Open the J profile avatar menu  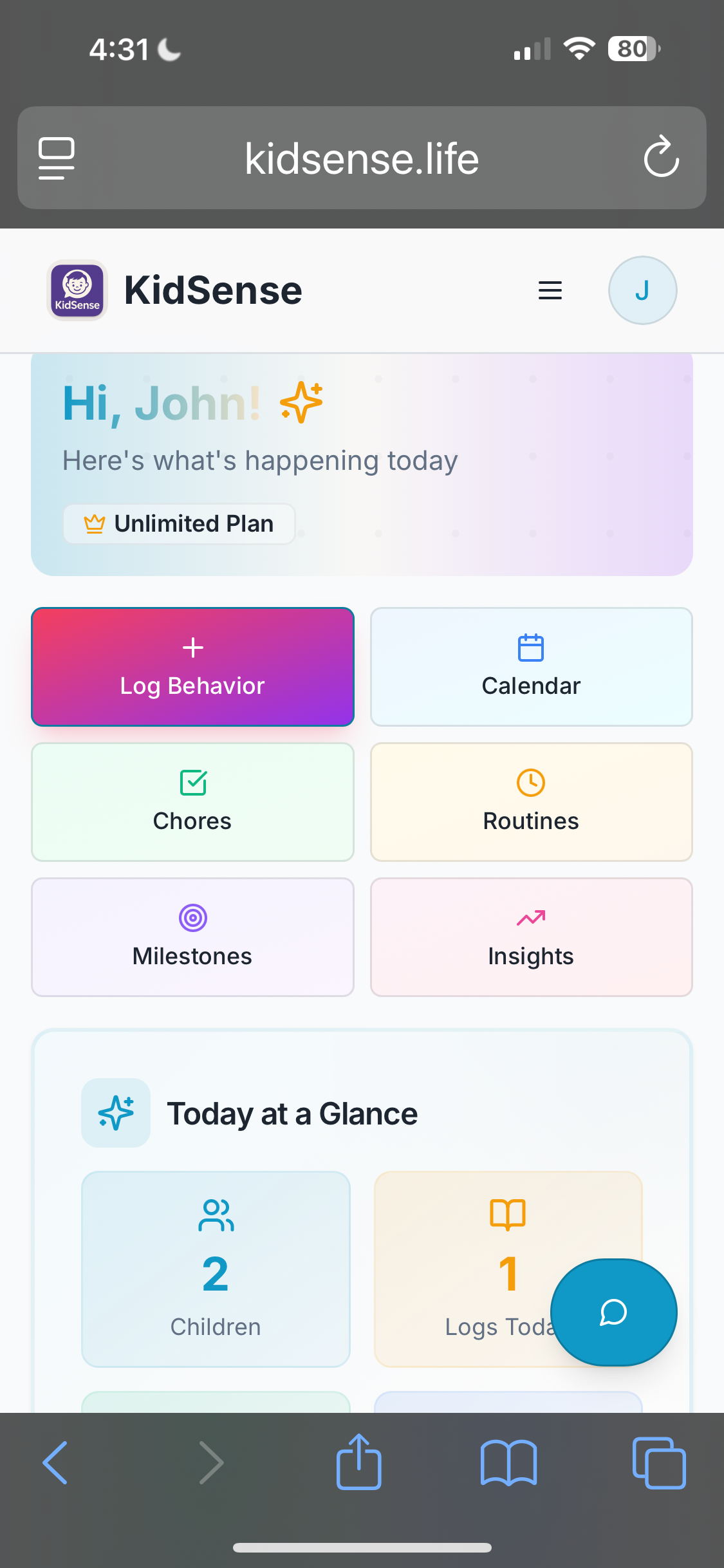coord(642,290)
